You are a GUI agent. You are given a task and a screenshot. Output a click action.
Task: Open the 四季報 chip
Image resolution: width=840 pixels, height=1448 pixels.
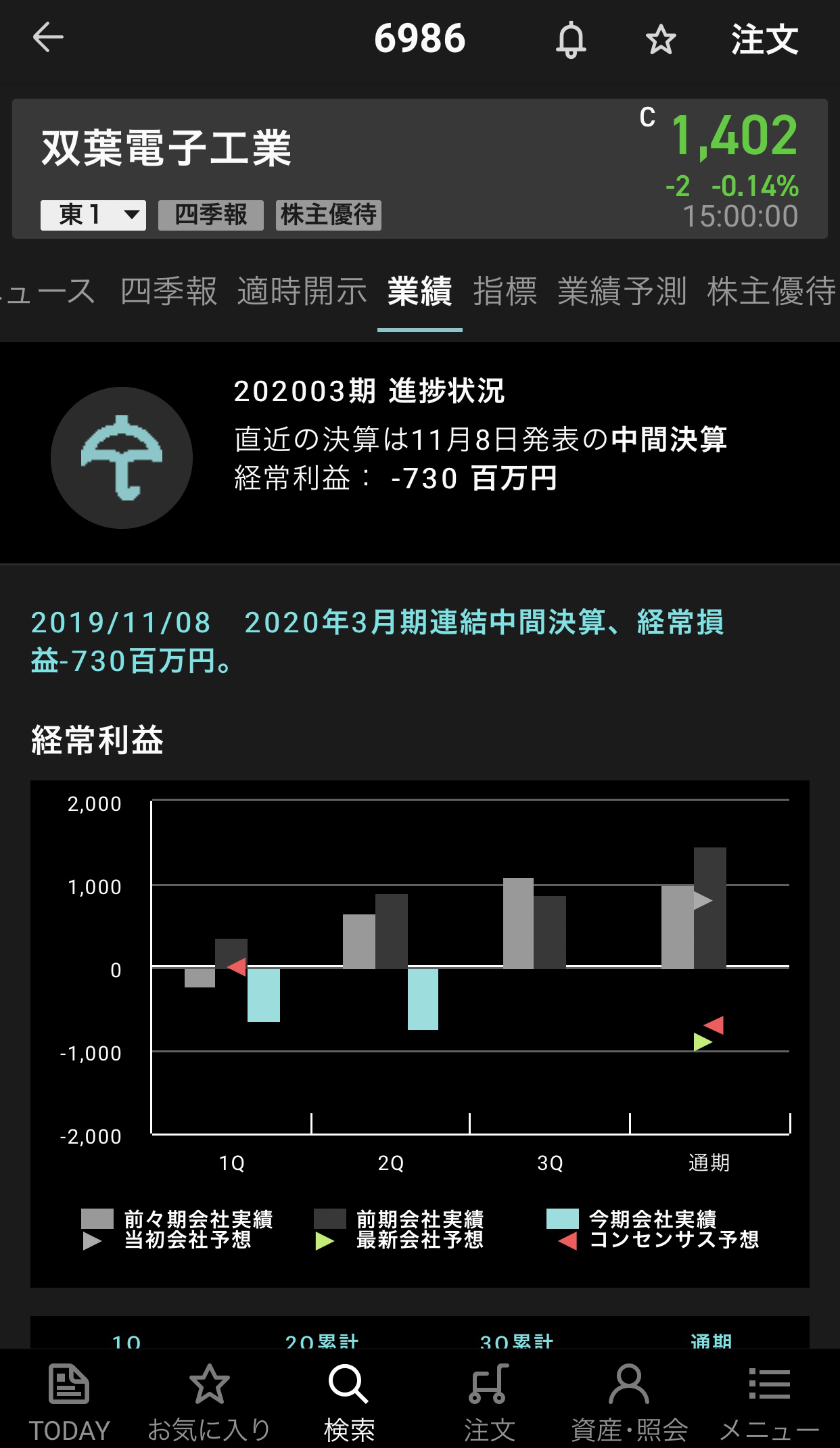[211, 215]
